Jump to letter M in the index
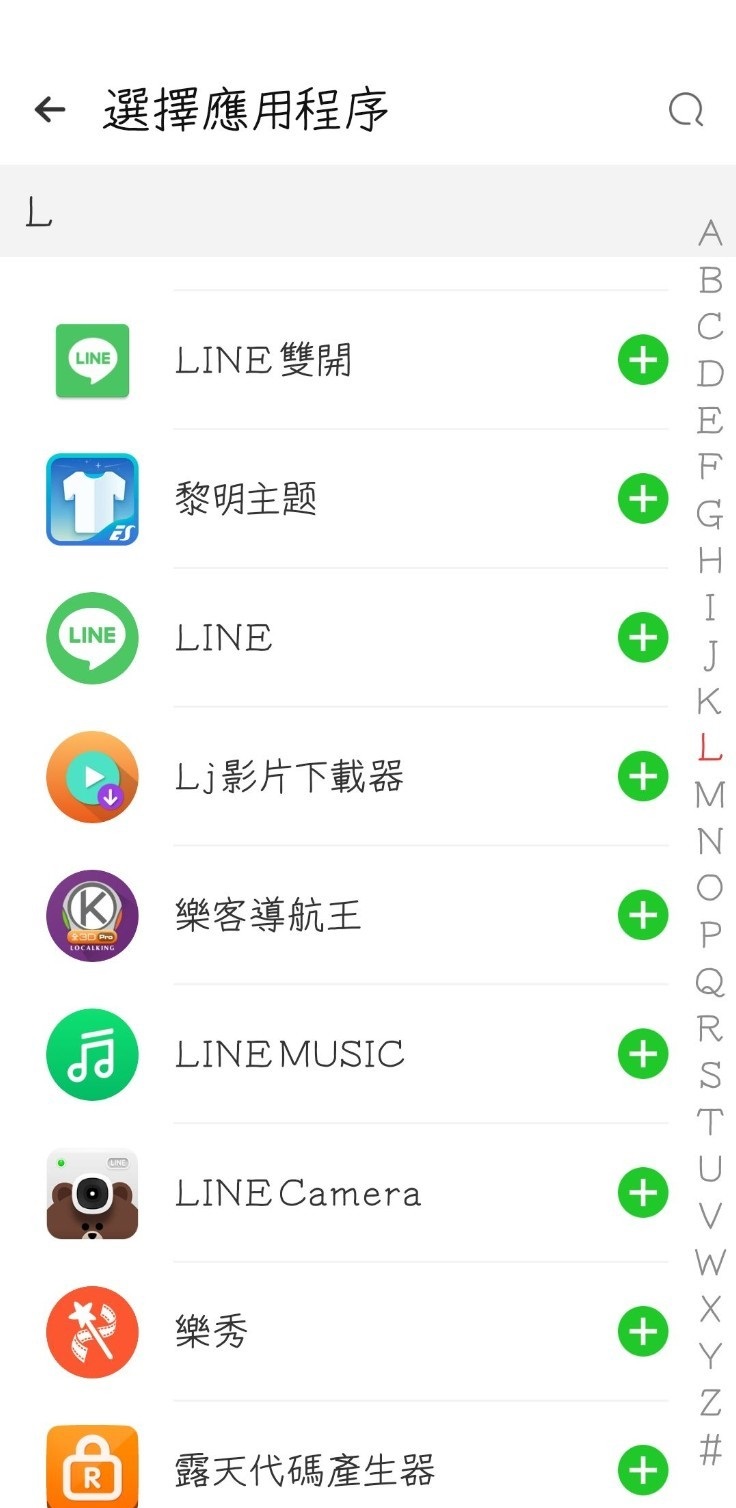 [710, 794]
